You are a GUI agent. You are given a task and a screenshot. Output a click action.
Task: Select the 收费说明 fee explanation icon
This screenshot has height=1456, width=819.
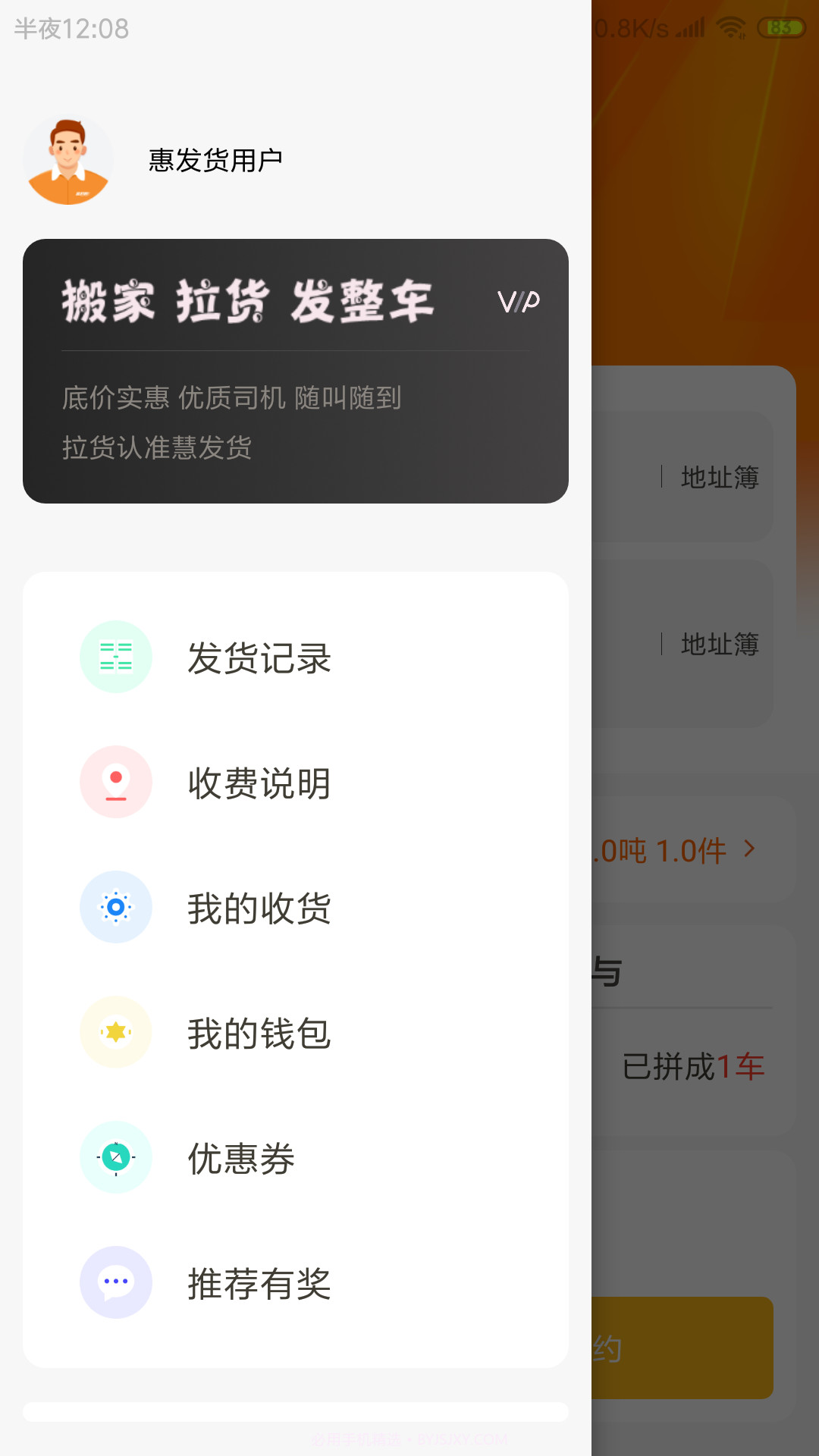pos(115,782)
